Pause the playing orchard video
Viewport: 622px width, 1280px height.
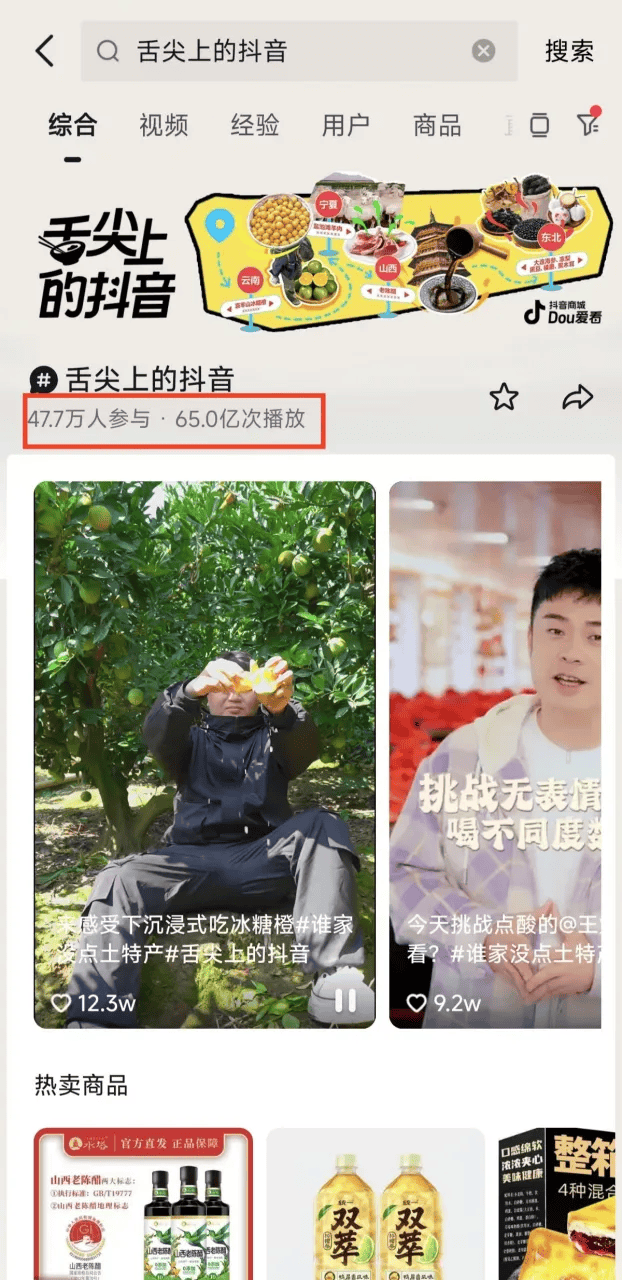346,1001
